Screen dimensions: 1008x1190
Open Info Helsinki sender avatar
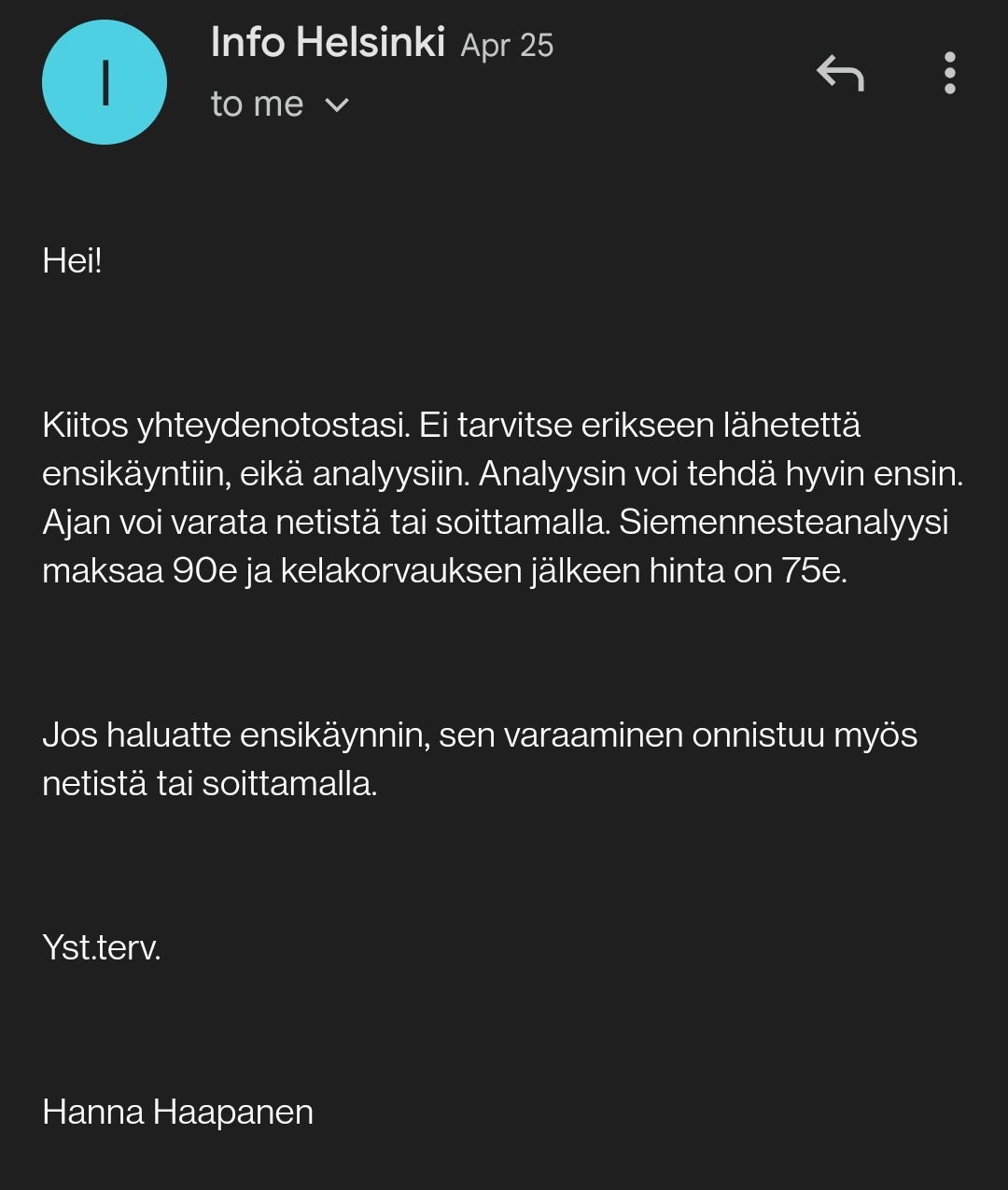pos(105,82)
